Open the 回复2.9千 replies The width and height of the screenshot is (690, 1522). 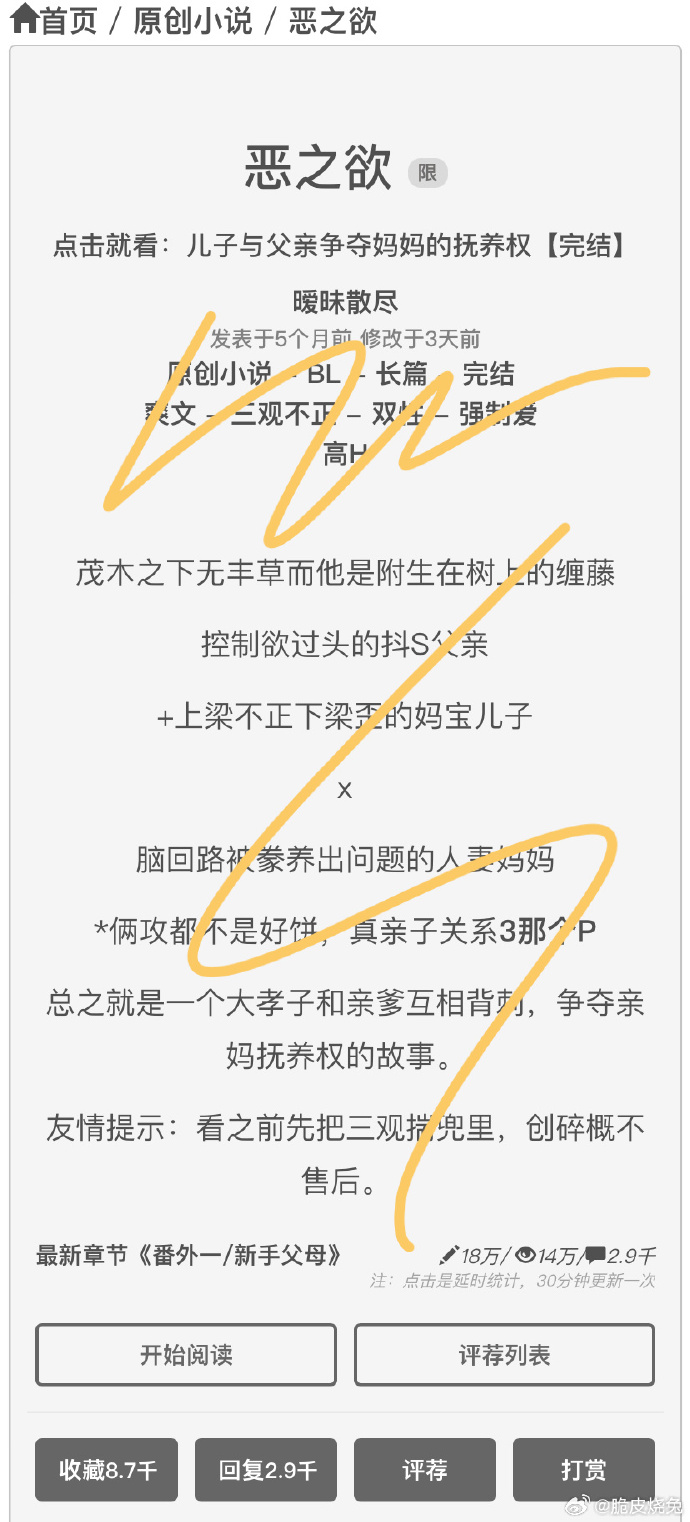(266, 1470)
